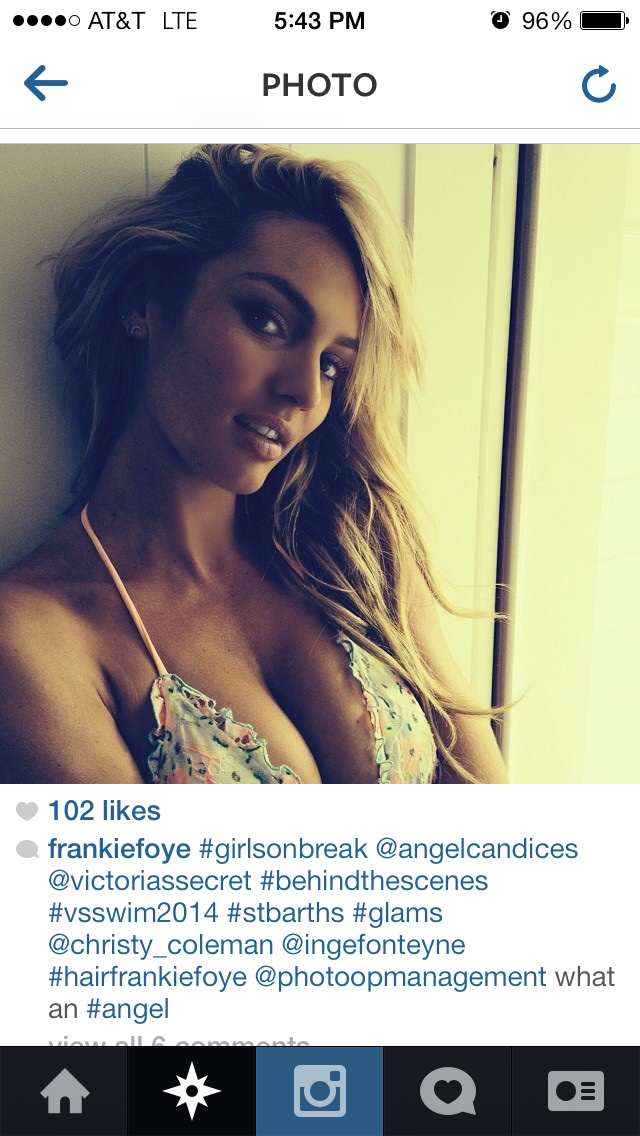Open the activity heart-bubble tab
Image resolution: width=640 pixels, height=1136 pixels.
click(447, 1091)
